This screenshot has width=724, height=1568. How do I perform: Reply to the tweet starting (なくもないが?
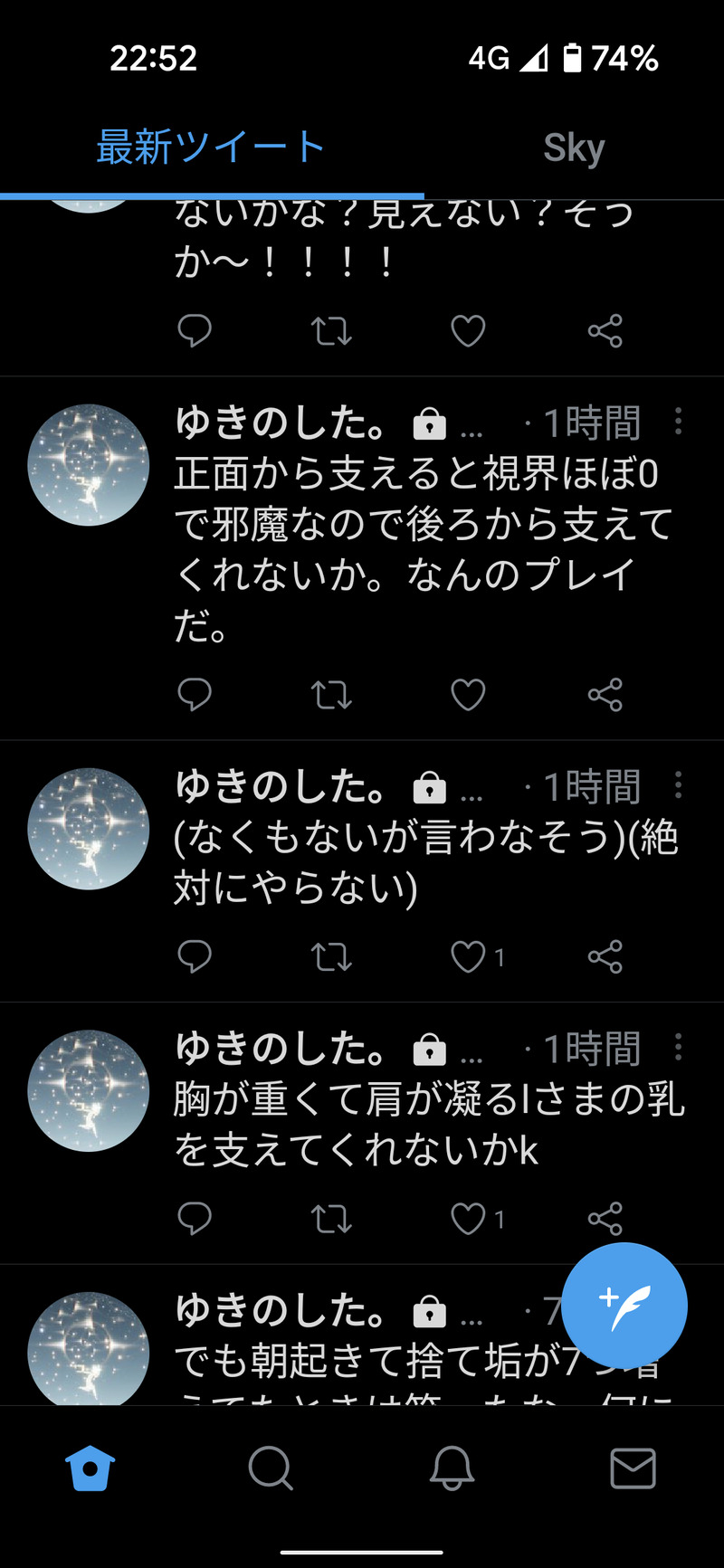(195, 956)
